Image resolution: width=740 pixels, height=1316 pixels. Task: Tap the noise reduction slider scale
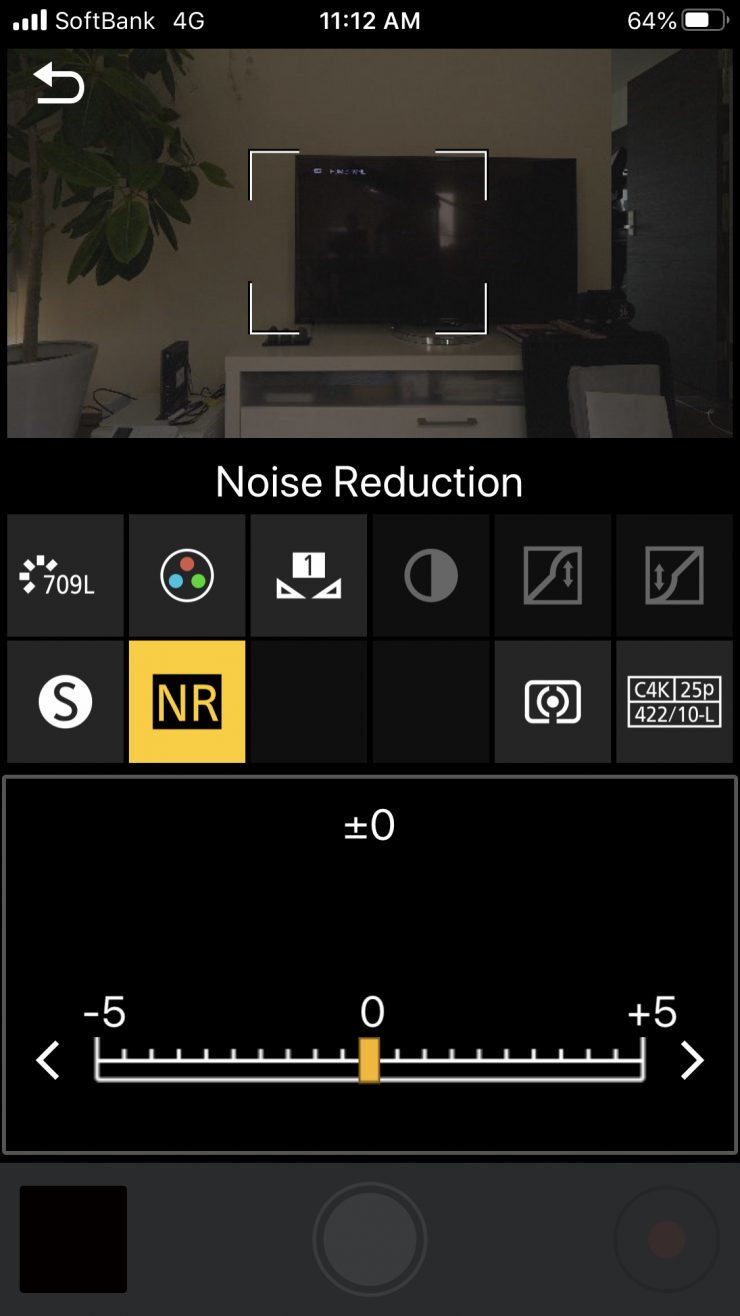(x=369, y=1060)
